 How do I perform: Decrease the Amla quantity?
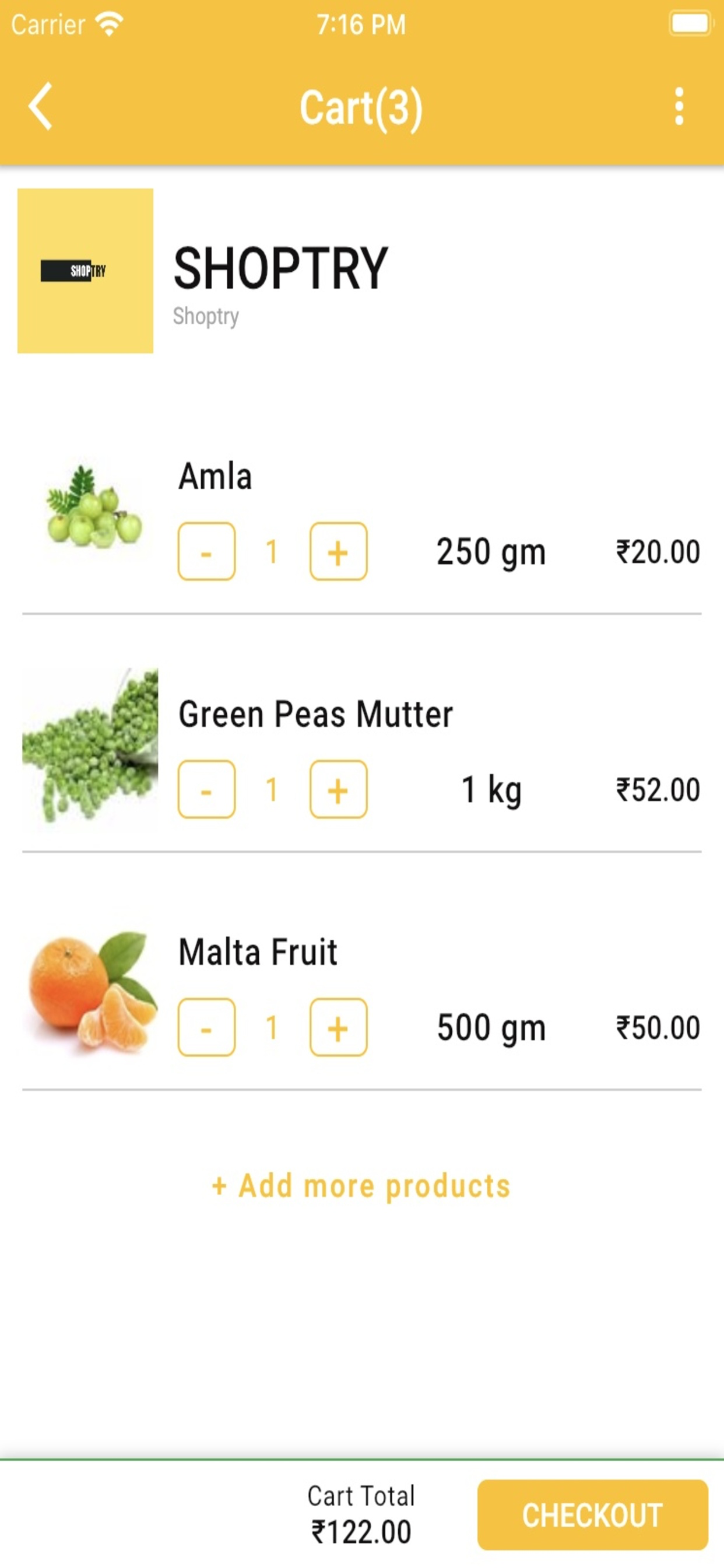(x=206, y=551)
